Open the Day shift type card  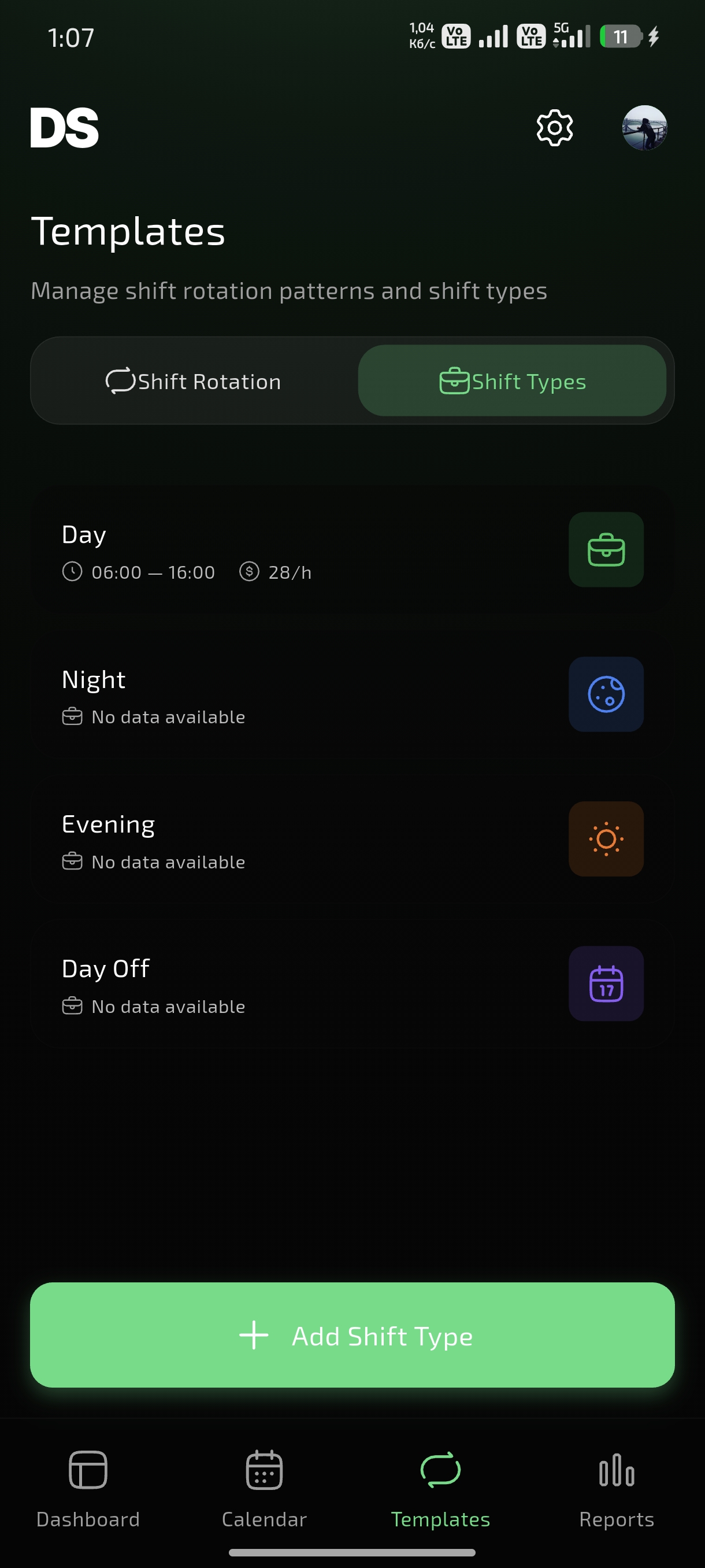351,550
